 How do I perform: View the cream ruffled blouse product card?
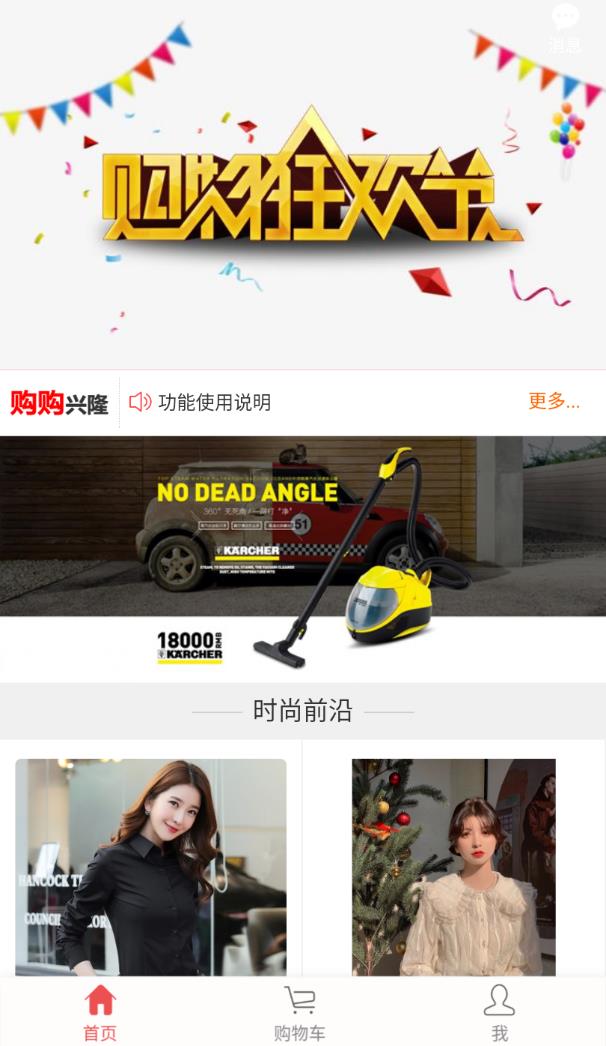tap(454, 867)
